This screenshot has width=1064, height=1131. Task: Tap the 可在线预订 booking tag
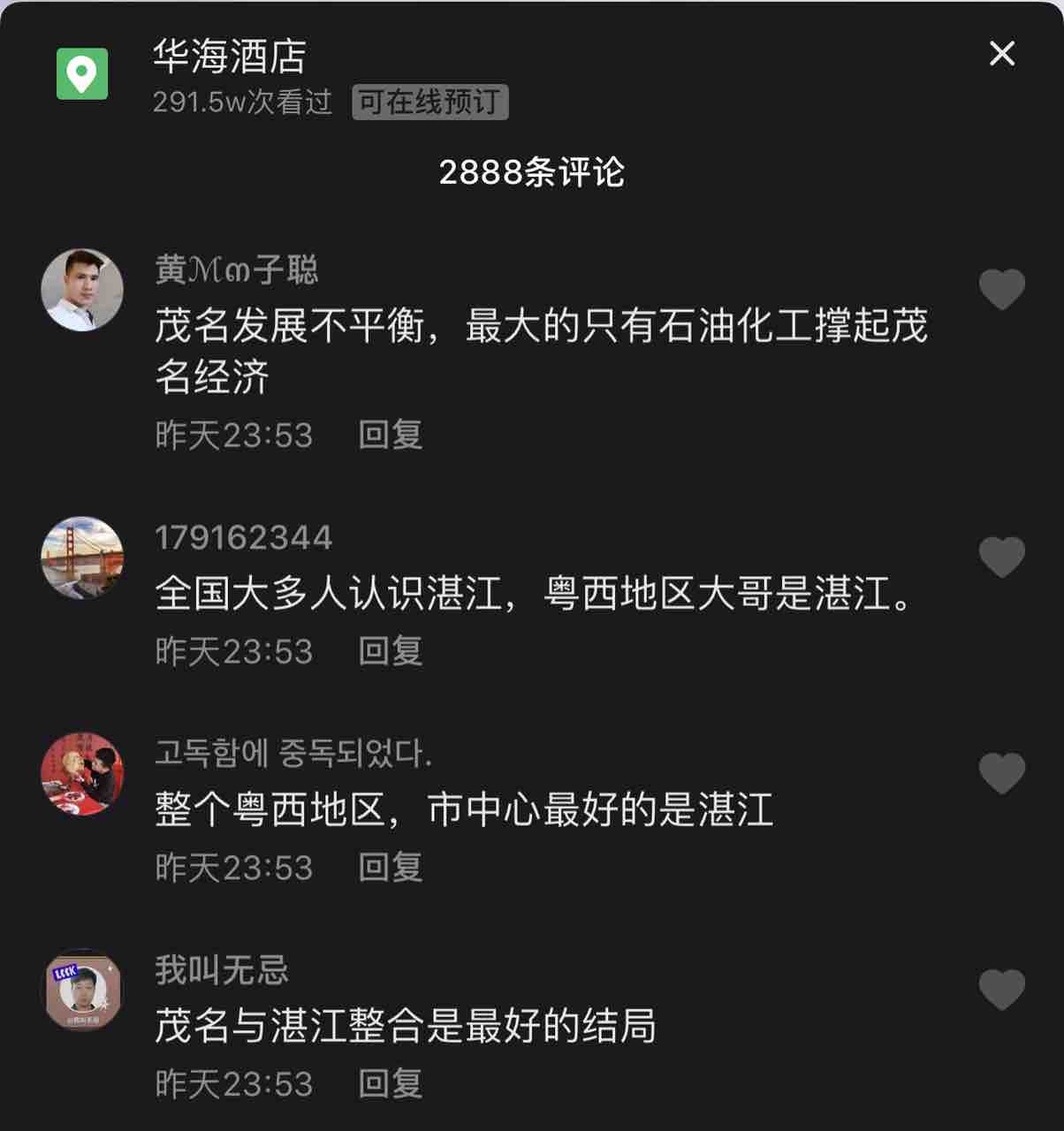click(429, 102)
